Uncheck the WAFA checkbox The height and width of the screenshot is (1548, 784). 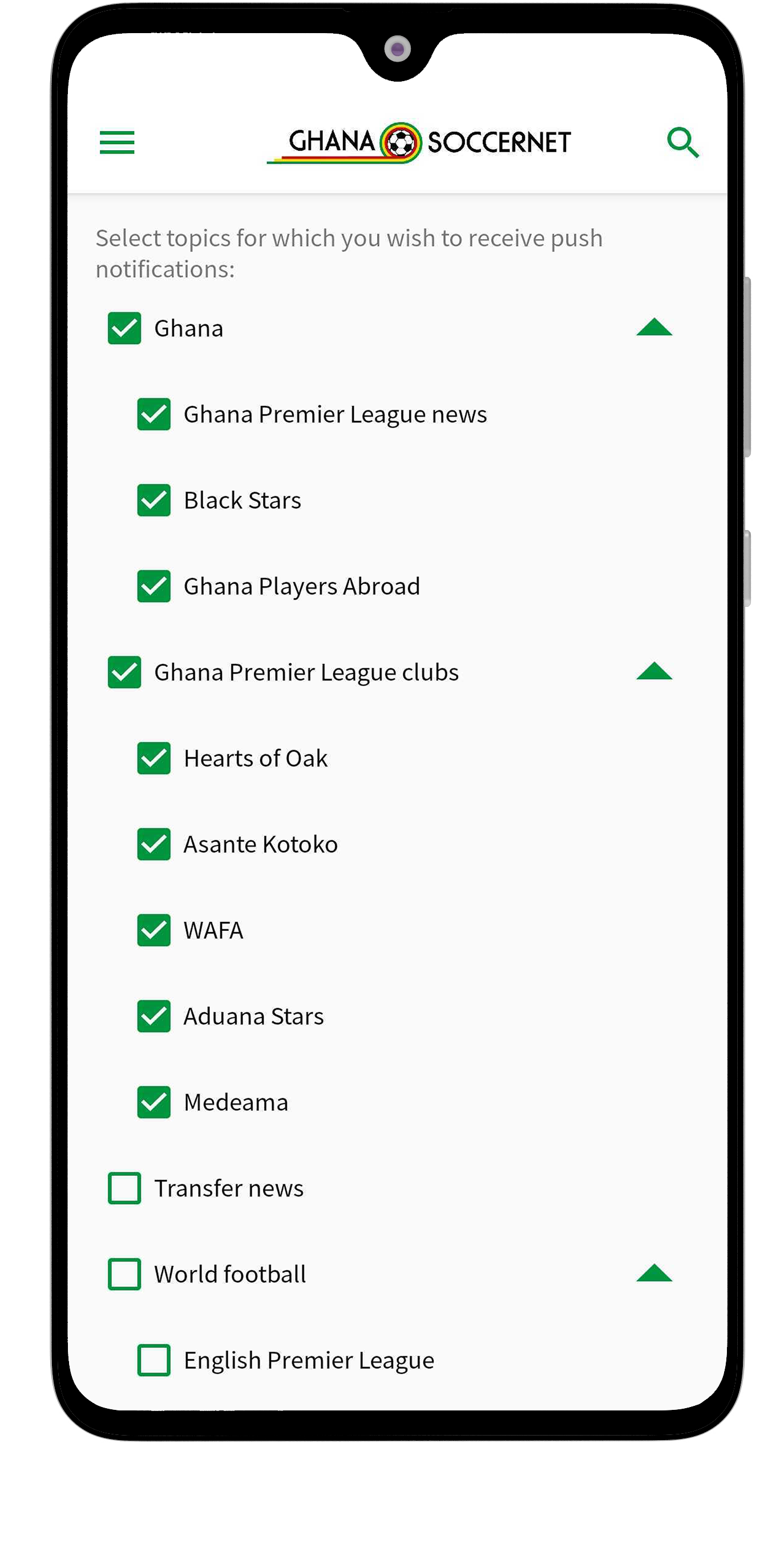(x=154, y=930)
